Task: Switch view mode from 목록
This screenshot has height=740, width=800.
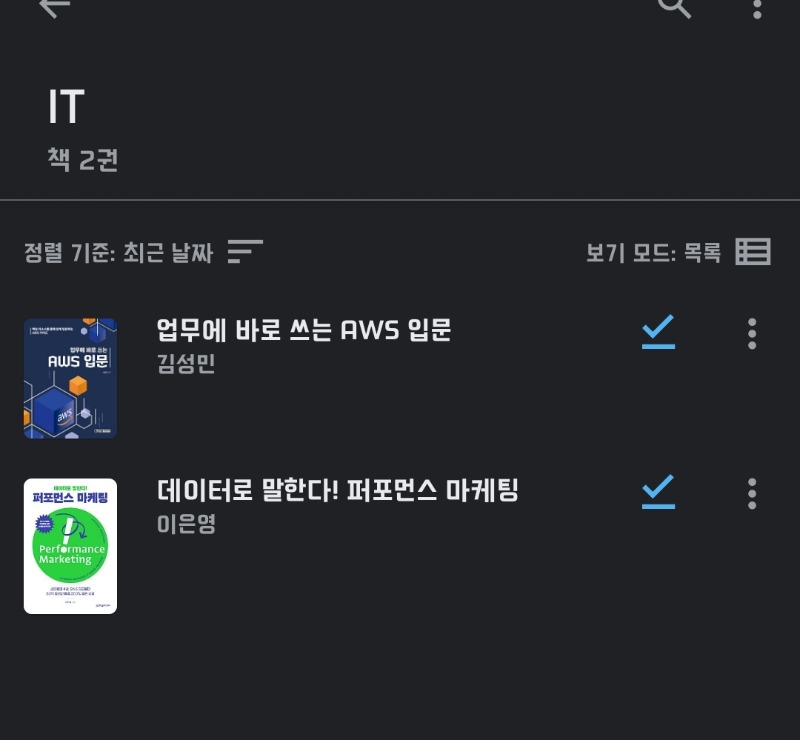Action: pos(678,252)
